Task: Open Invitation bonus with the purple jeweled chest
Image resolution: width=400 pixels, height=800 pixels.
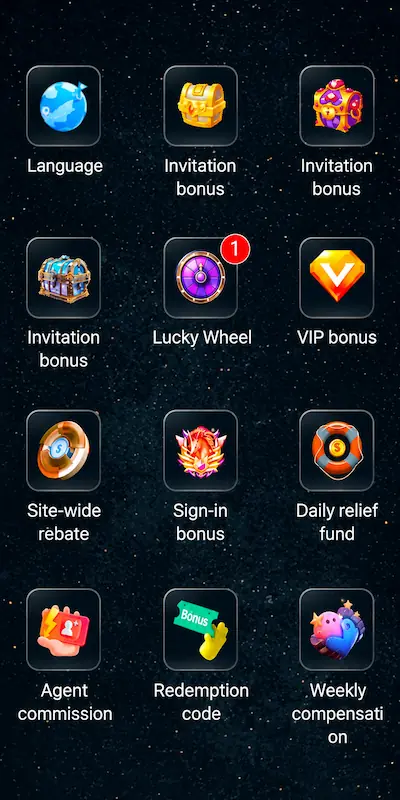Action: [337, 106]
